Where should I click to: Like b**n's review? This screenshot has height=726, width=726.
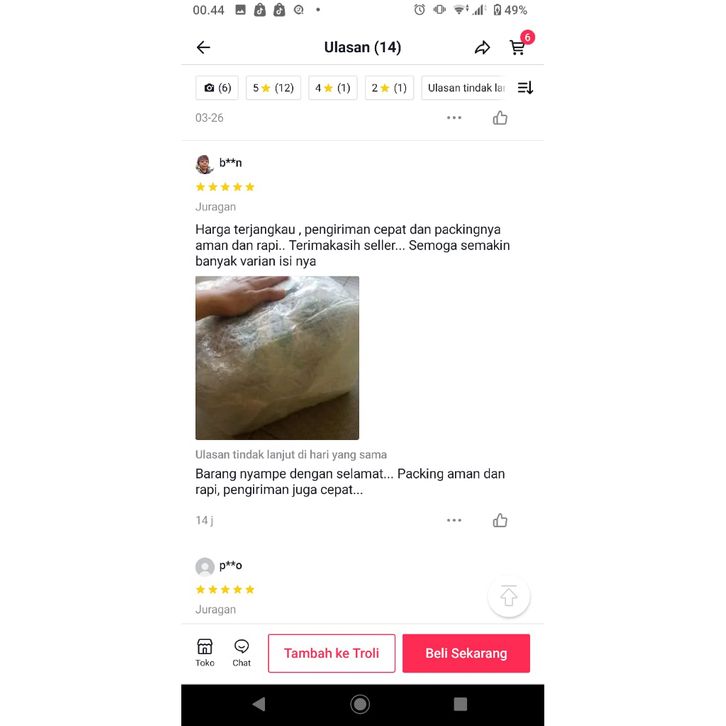pos(500,520)
